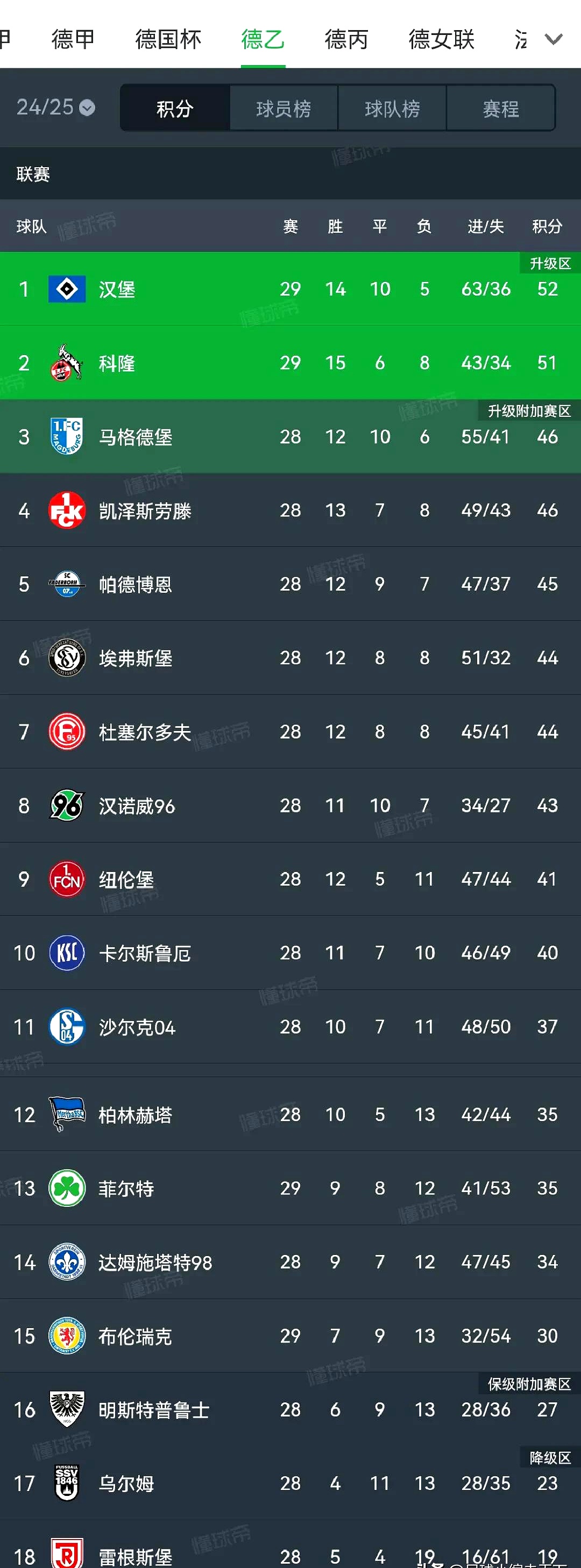The height and width of the screenshot is (1568, 581).
Task: Switch to the 赛程 segment
Action: coord(501,109)
